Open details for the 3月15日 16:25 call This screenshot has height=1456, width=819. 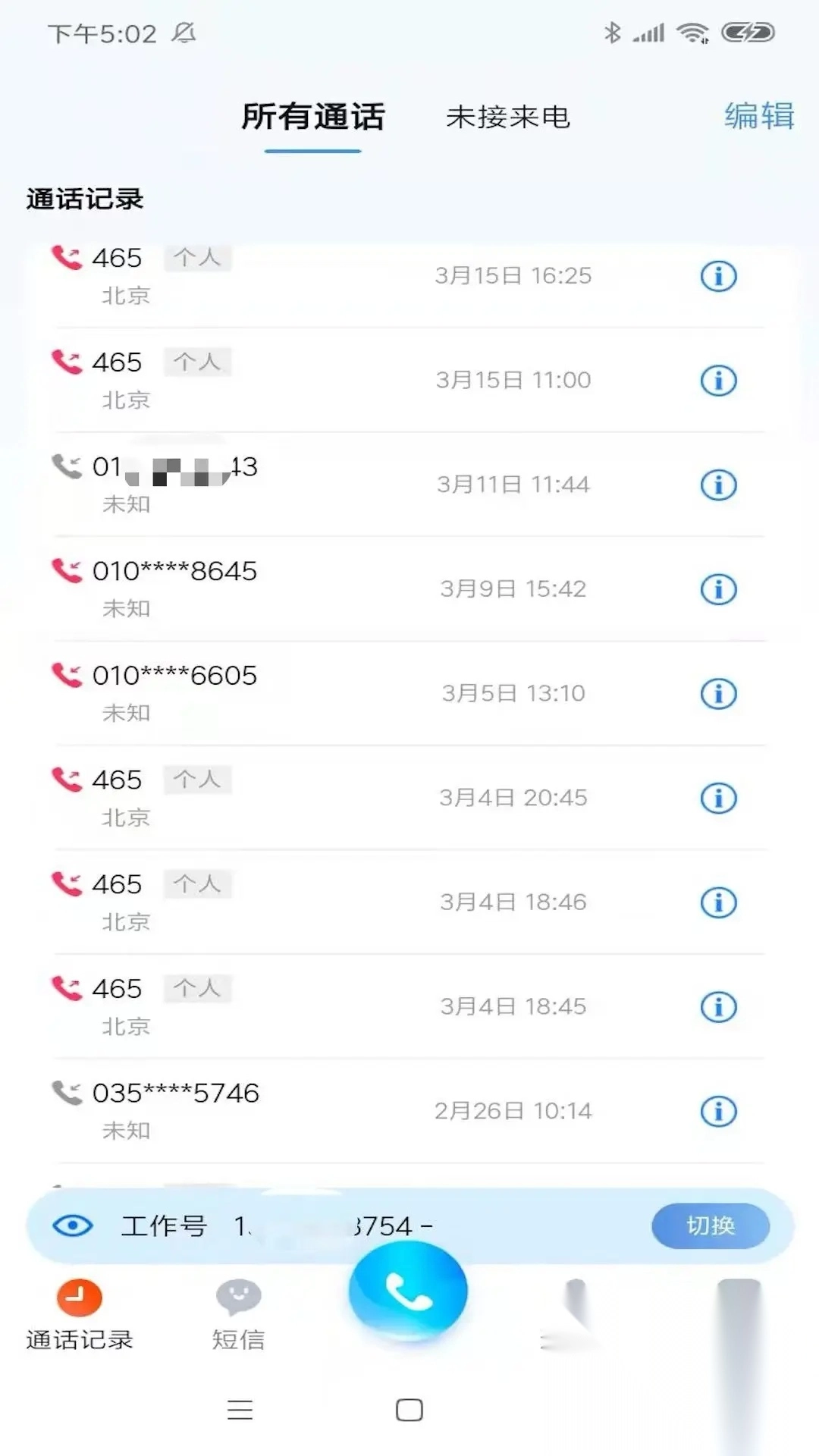(x=717, y=275)
